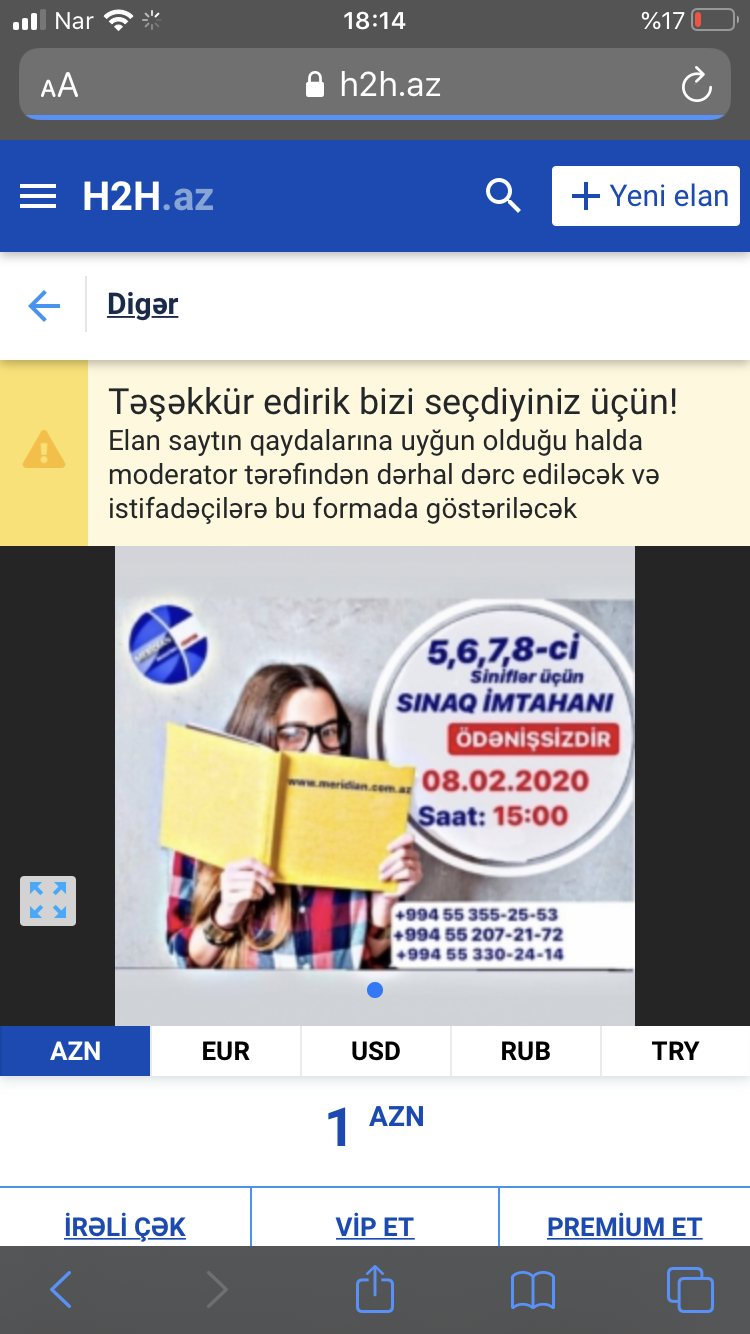Open the ad photo
This screenshot has height=1334, width=750.
click(375, 785)
